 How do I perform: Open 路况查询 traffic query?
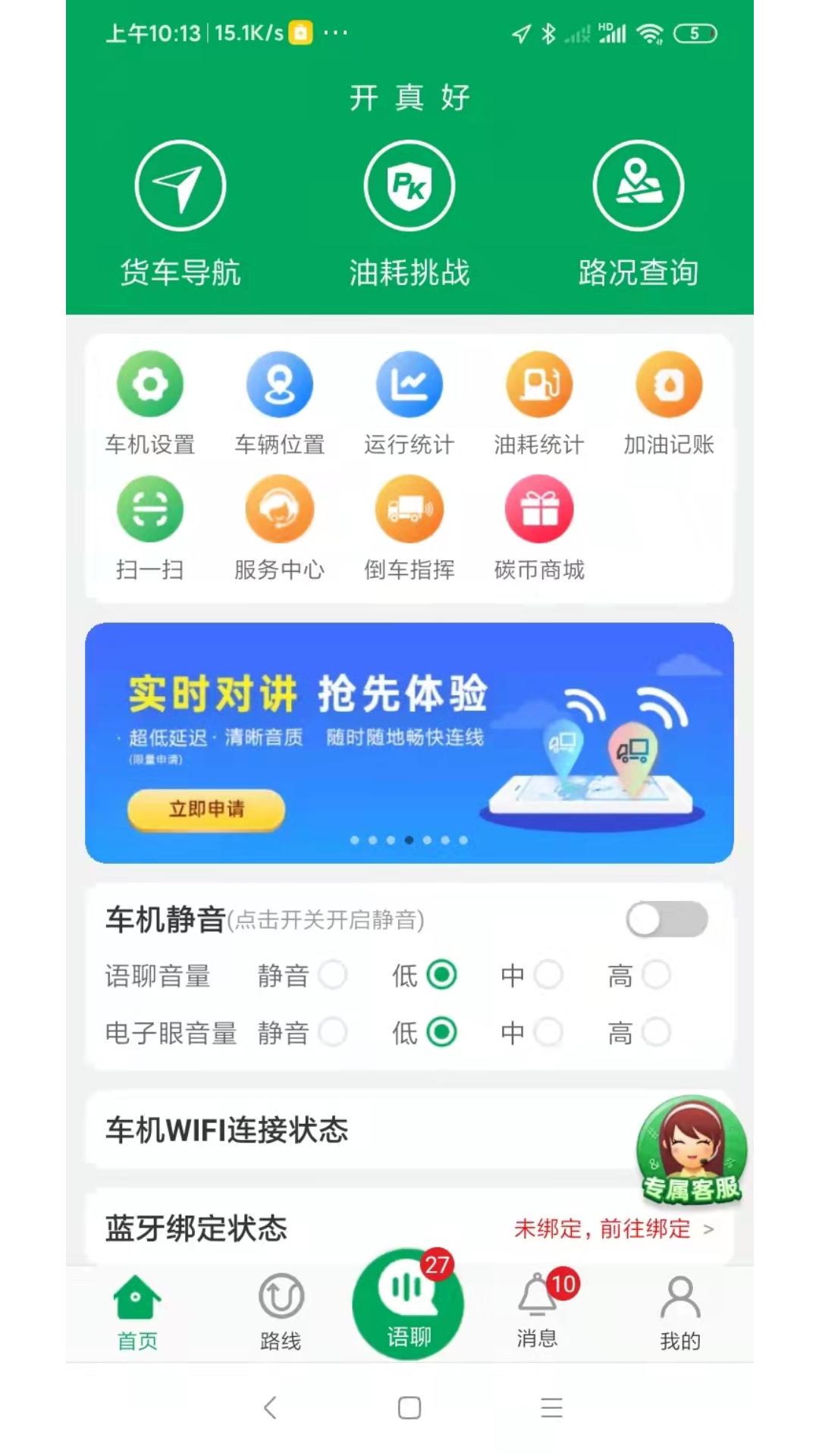point(638,212)
